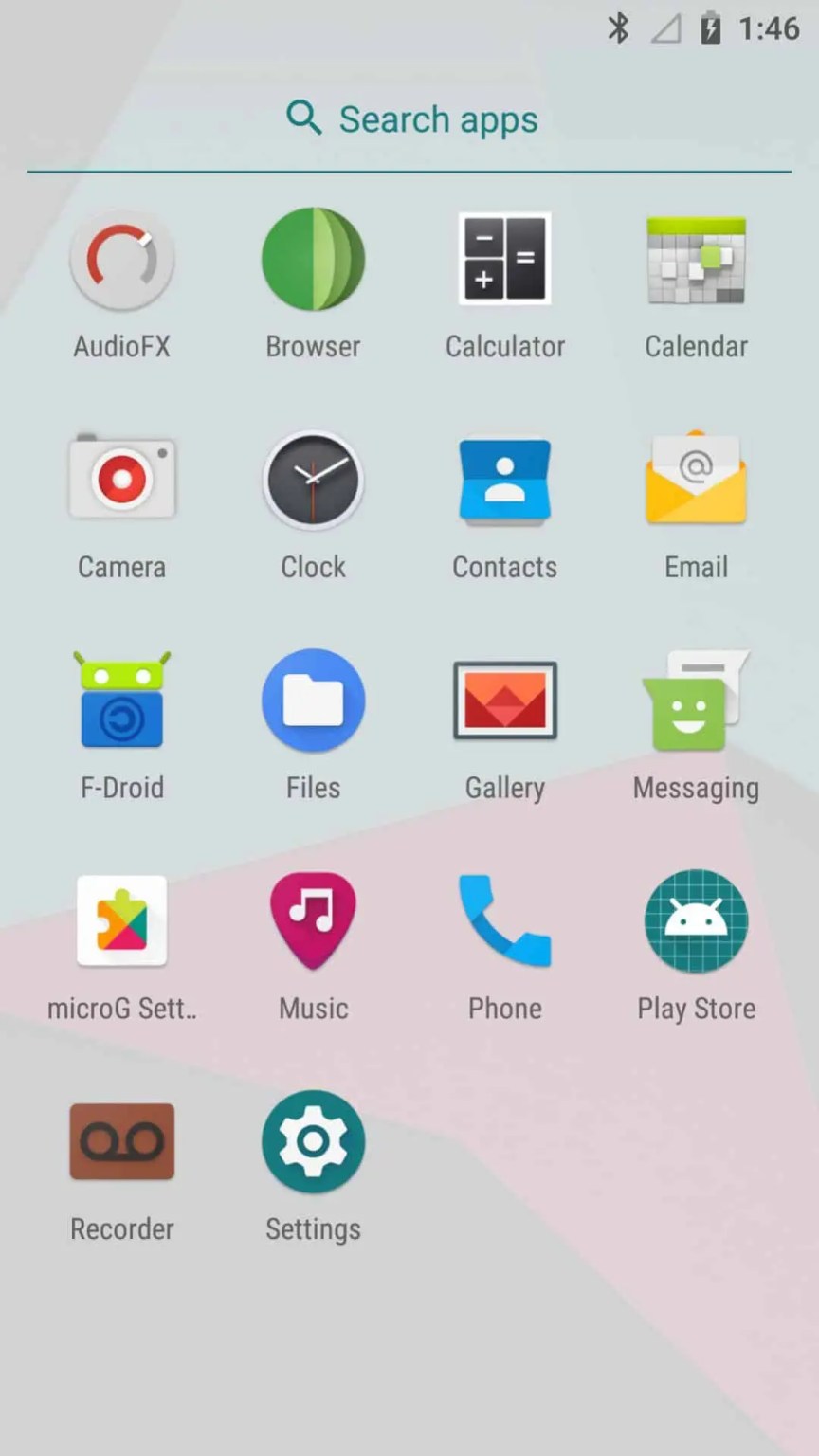Image resolution: width=819 pixels, height=1456 pixels.
Task: Open the Messaging app
Action: pos(696,700)
